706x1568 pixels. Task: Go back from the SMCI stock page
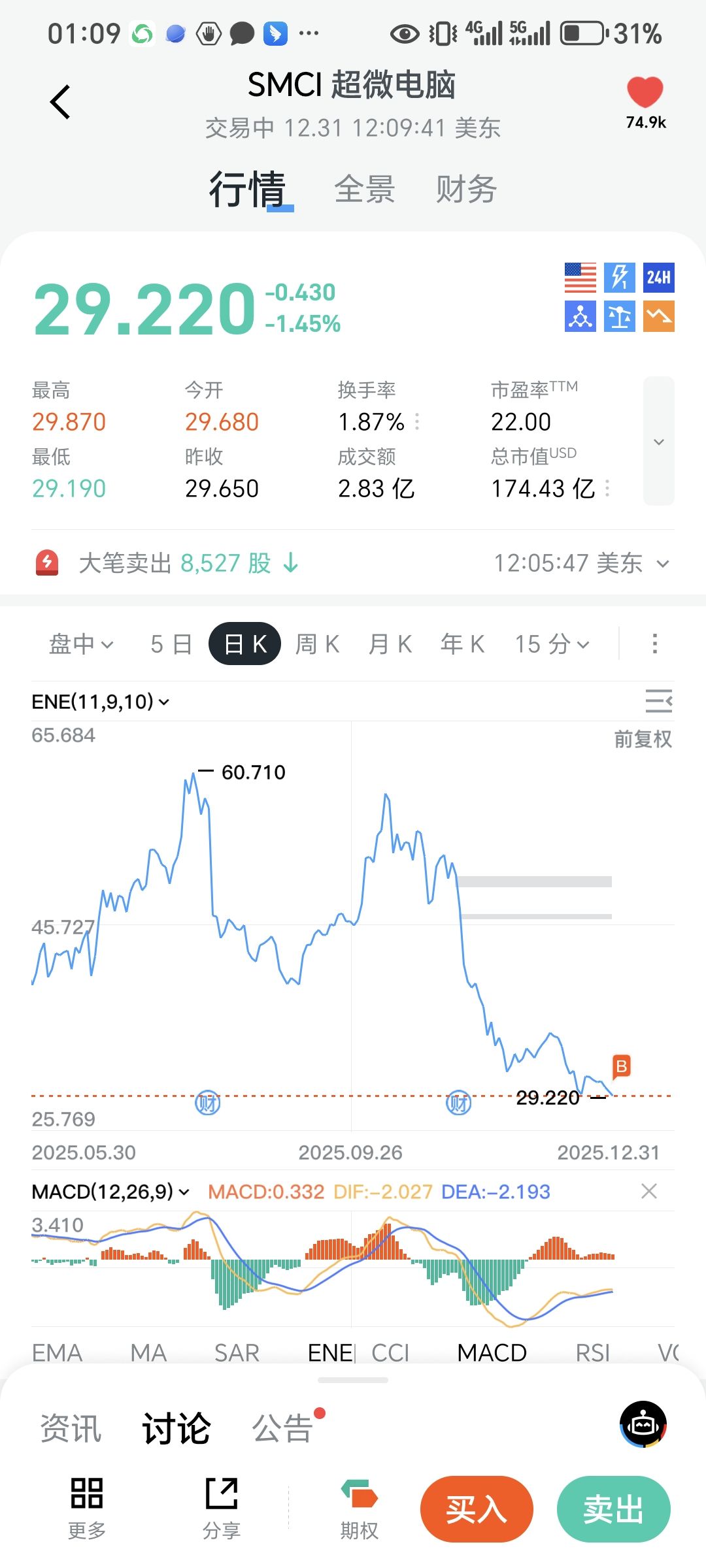[60, 102]
